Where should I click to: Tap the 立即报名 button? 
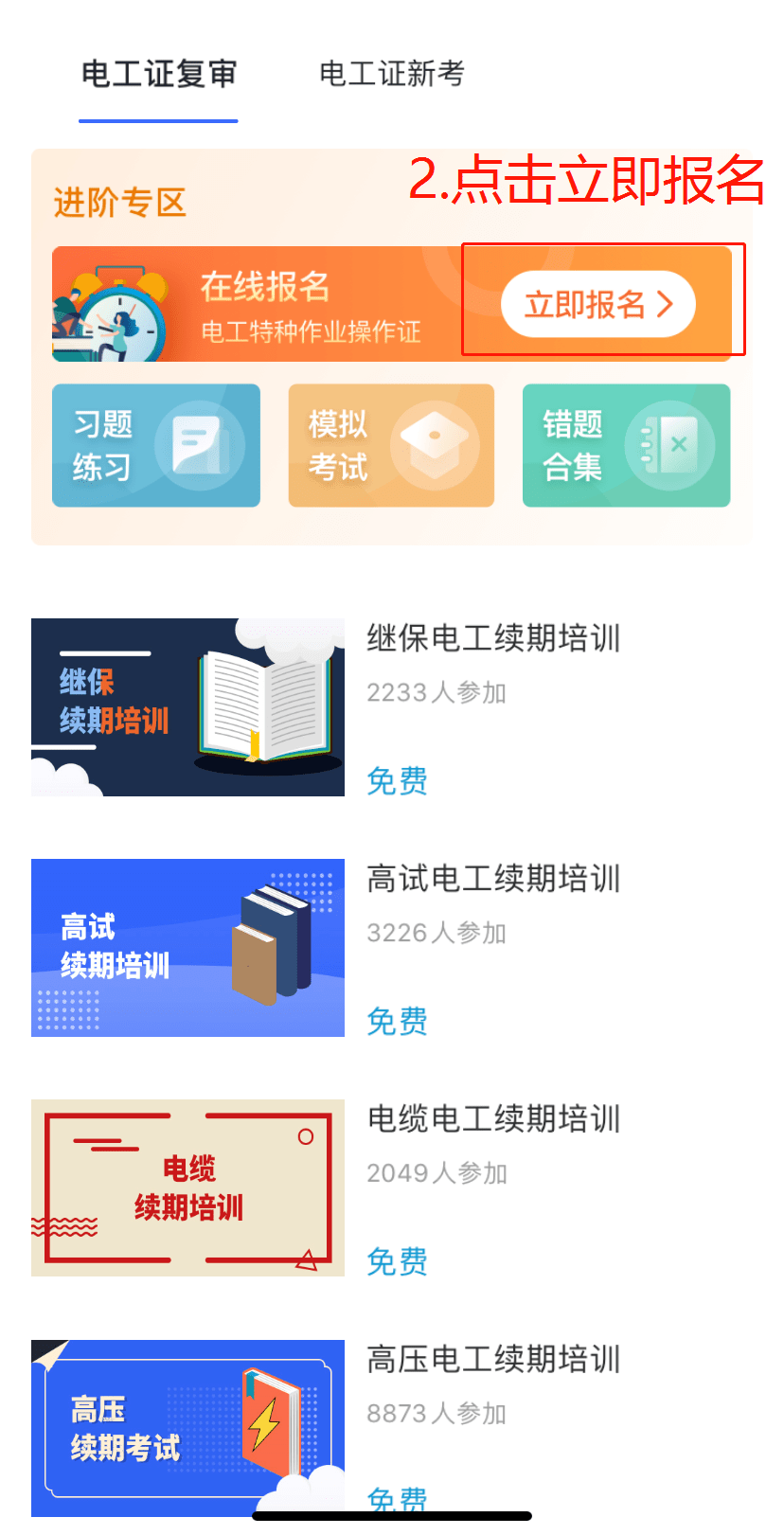coord(598,304)
